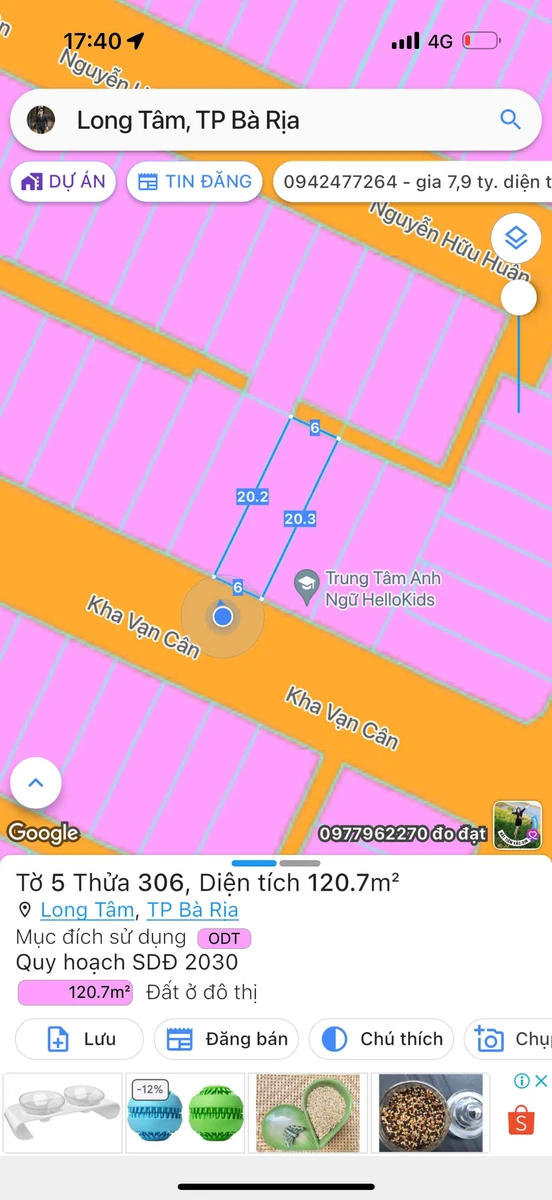Open the green ball toy ad
The image size is (552, 1200).
click(x=186, y=1113)
